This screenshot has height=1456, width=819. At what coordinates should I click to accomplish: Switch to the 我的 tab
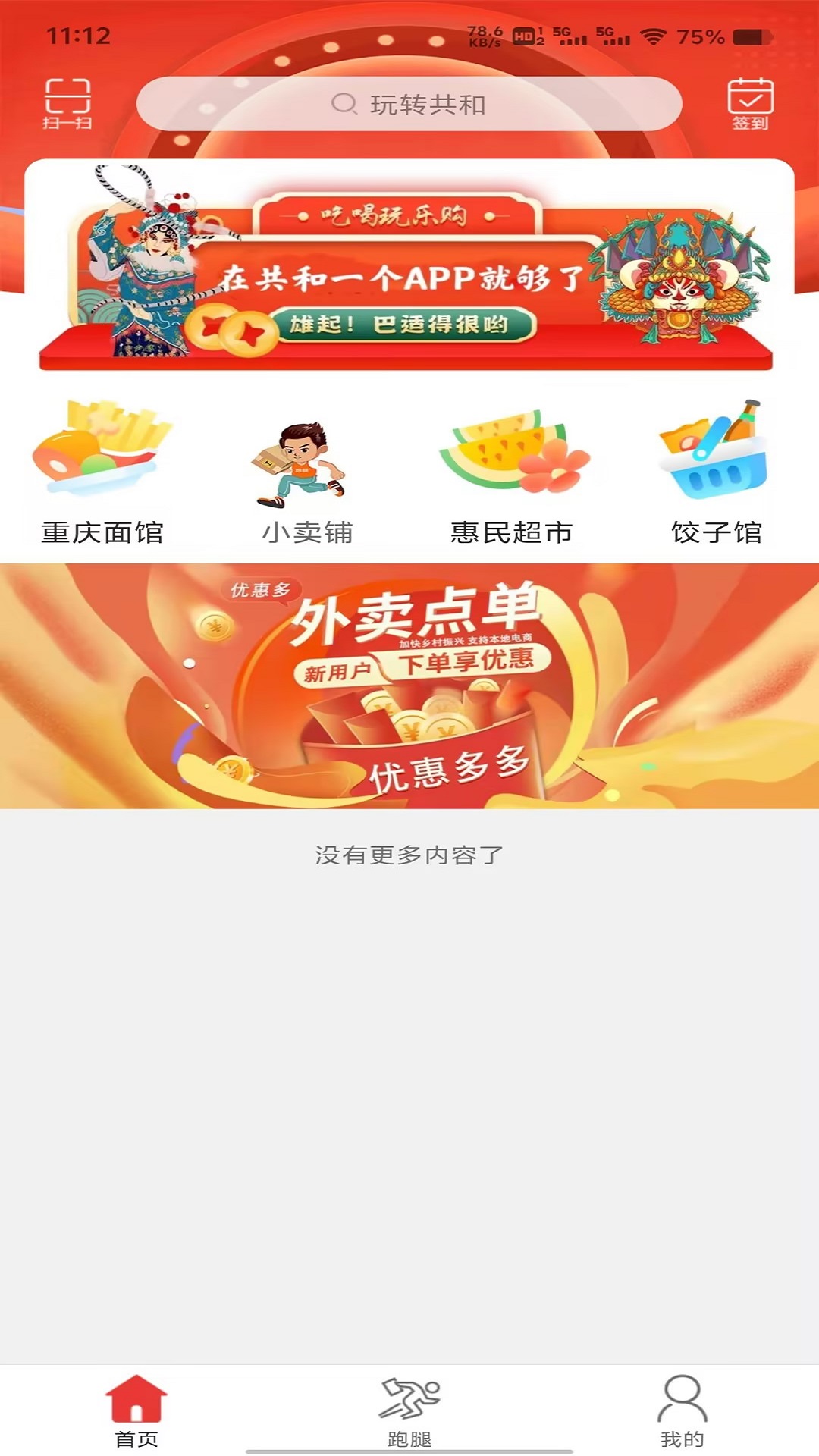coord(681,1410)
